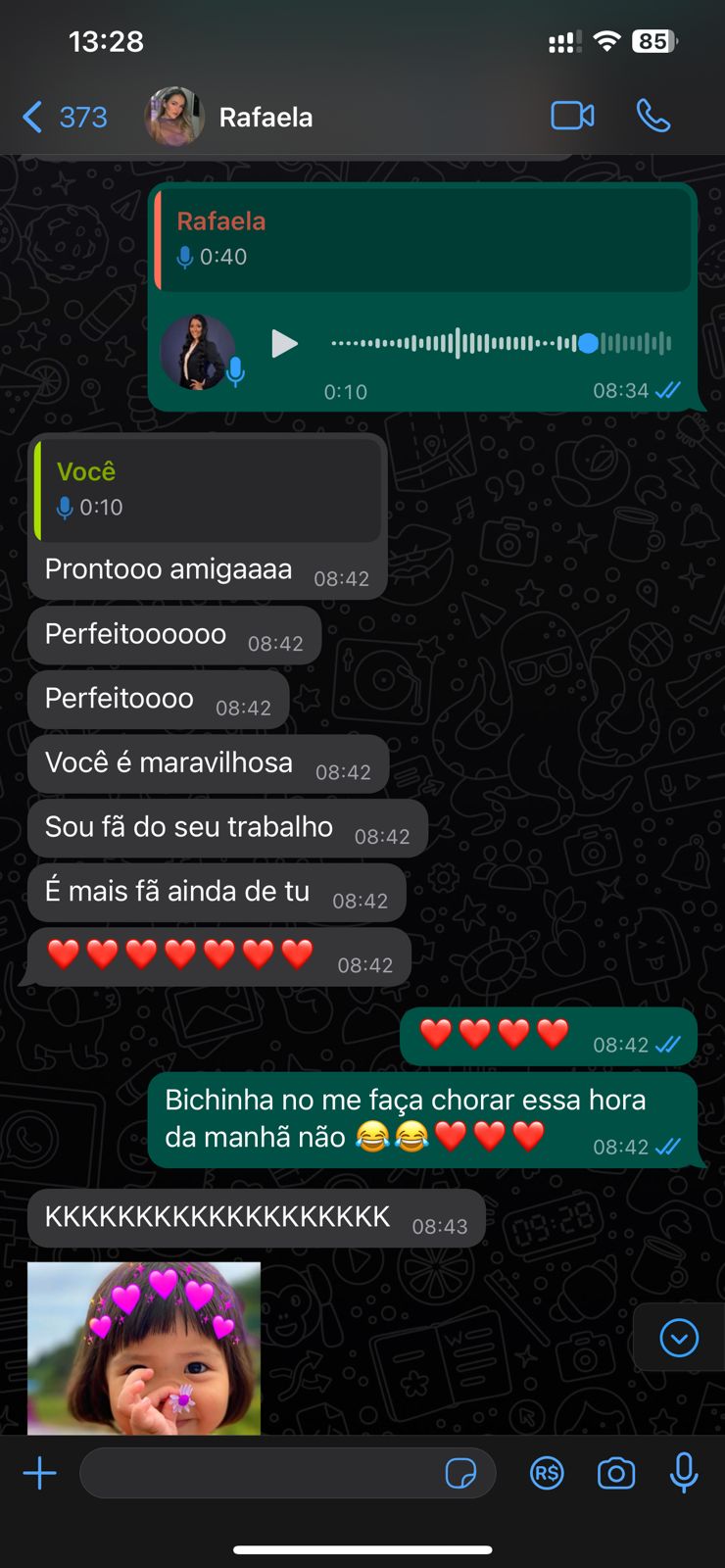This screenshot has width=725, height=1568.
Task: Open Rafaela's contact info
Action: [265, 118]
